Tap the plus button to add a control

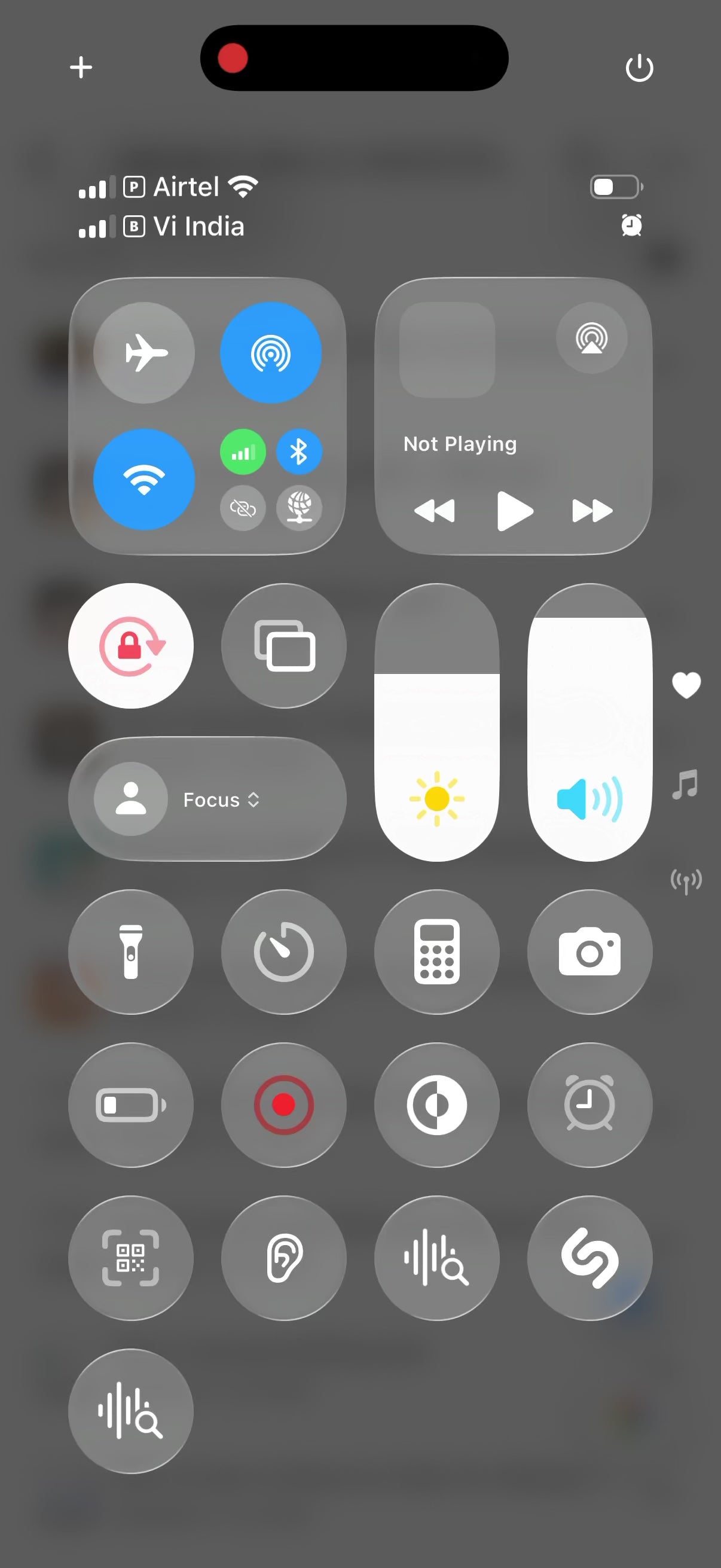(81, 67)
